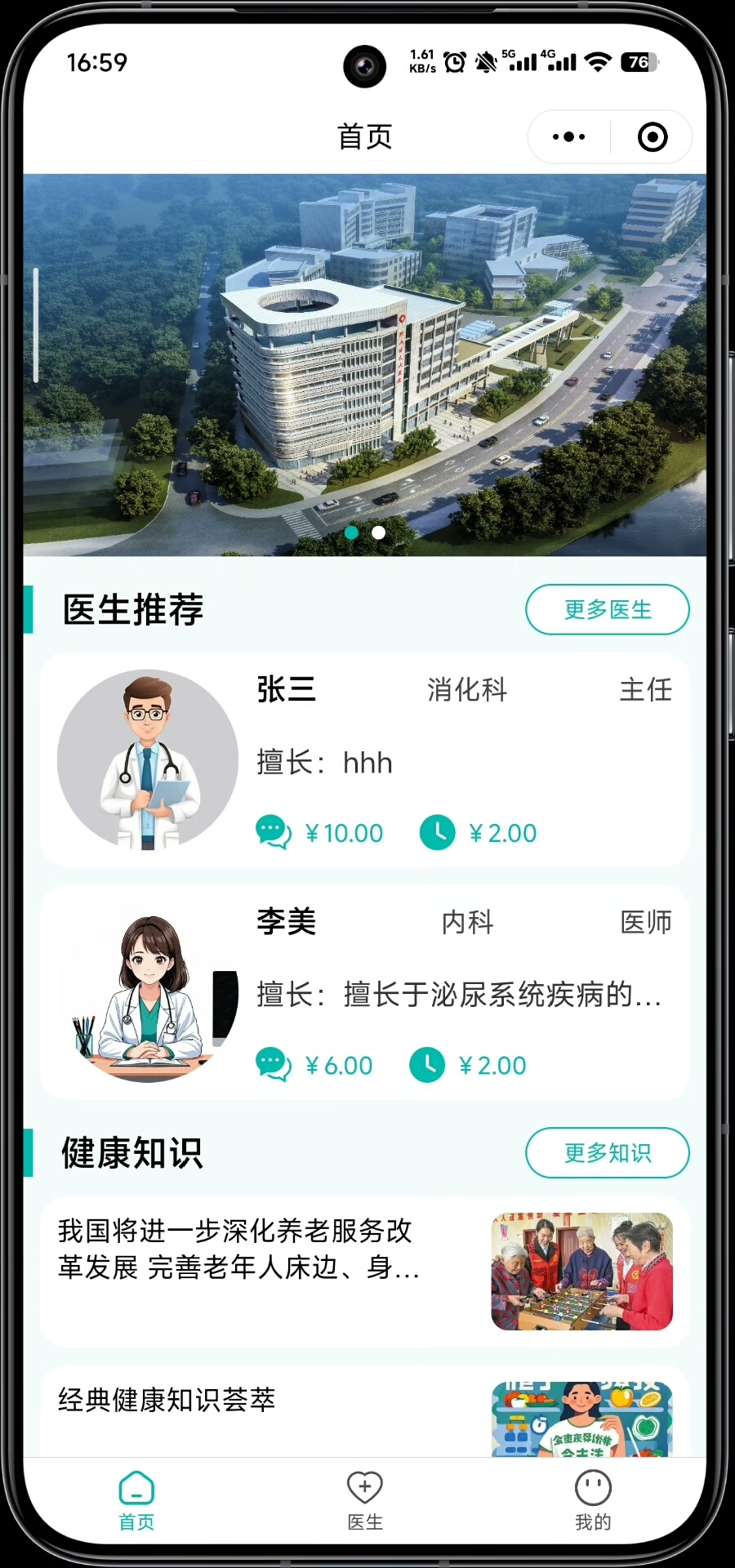
Task: Tap 更多医生 to see more doctors
Action: 607,609
